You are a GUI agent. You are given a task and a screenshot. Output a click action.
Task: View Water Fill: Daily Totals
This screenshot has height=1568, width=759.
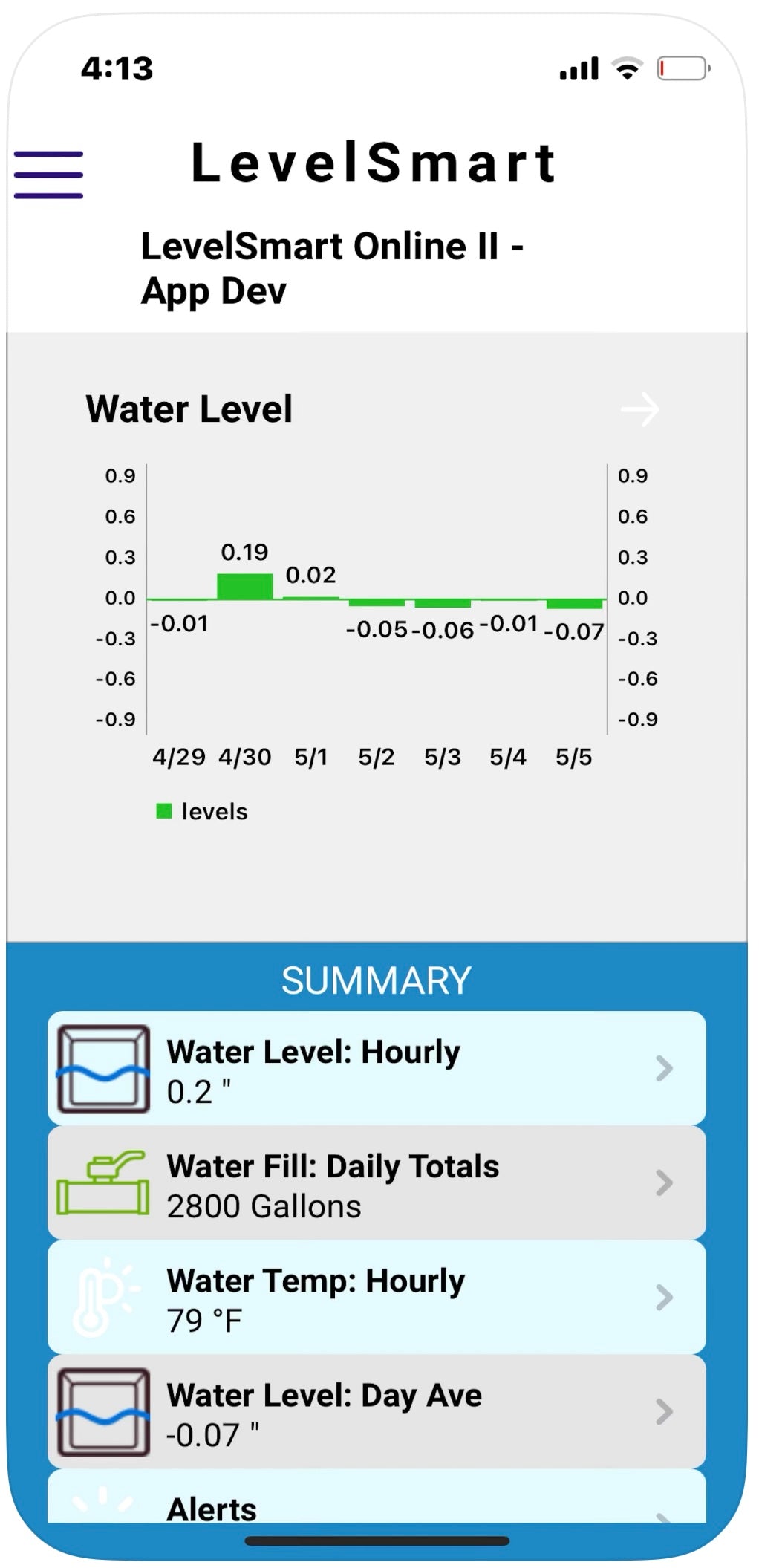coord(377,1183)
